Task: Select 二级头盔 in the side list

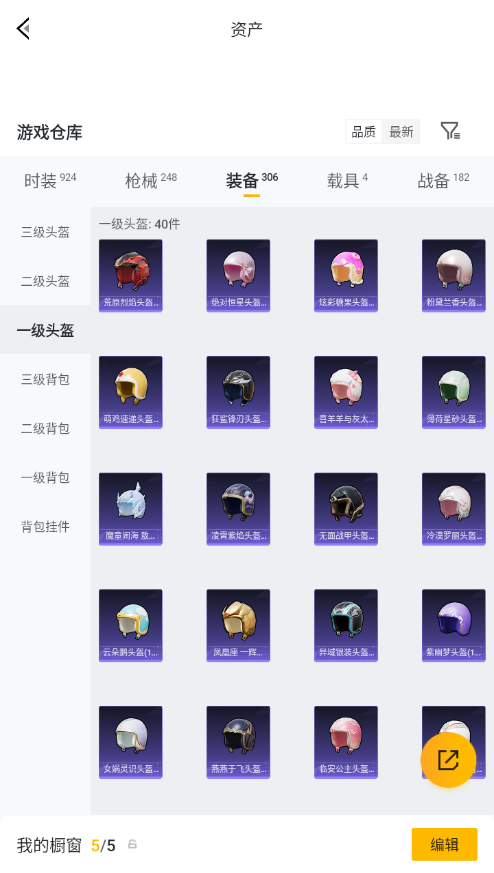Action: pos(45,281)
